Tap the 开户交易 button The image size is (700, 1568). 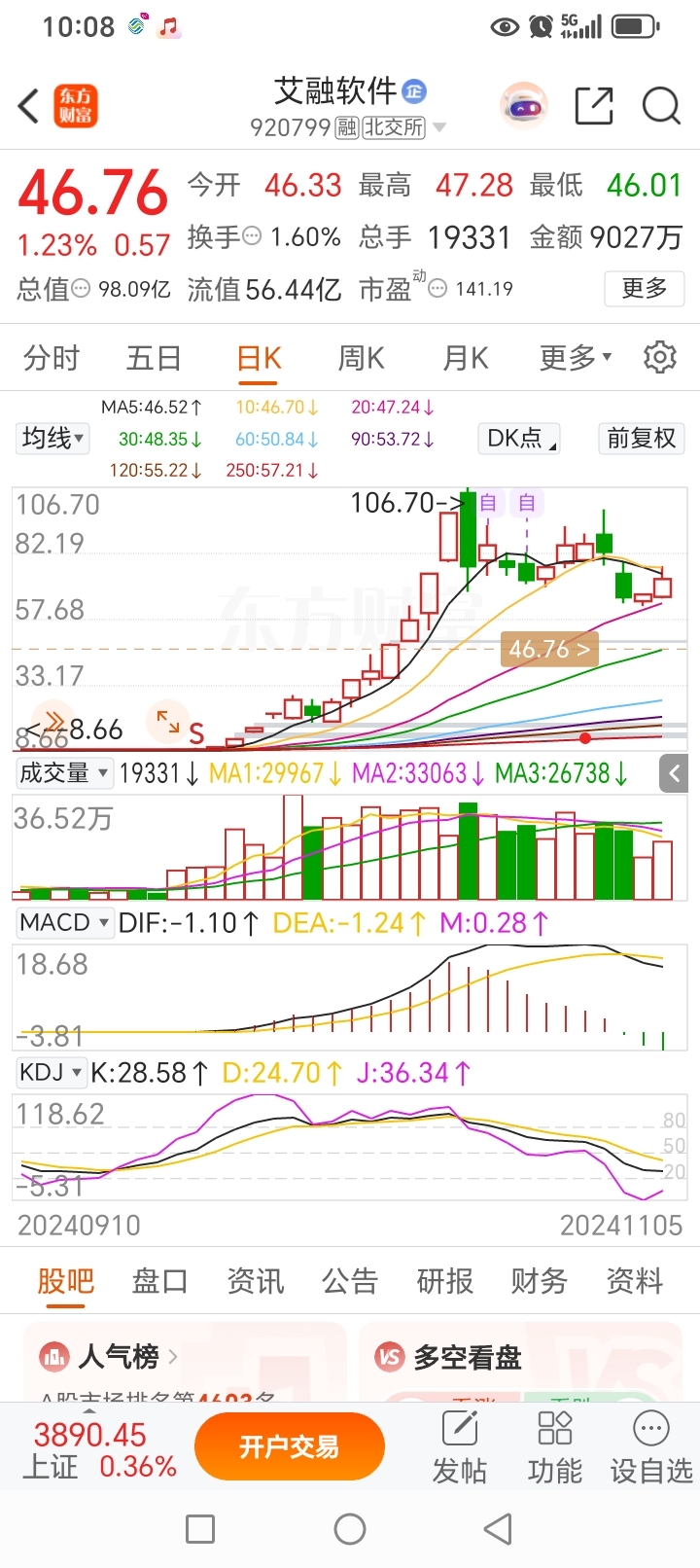[289, 1447]
